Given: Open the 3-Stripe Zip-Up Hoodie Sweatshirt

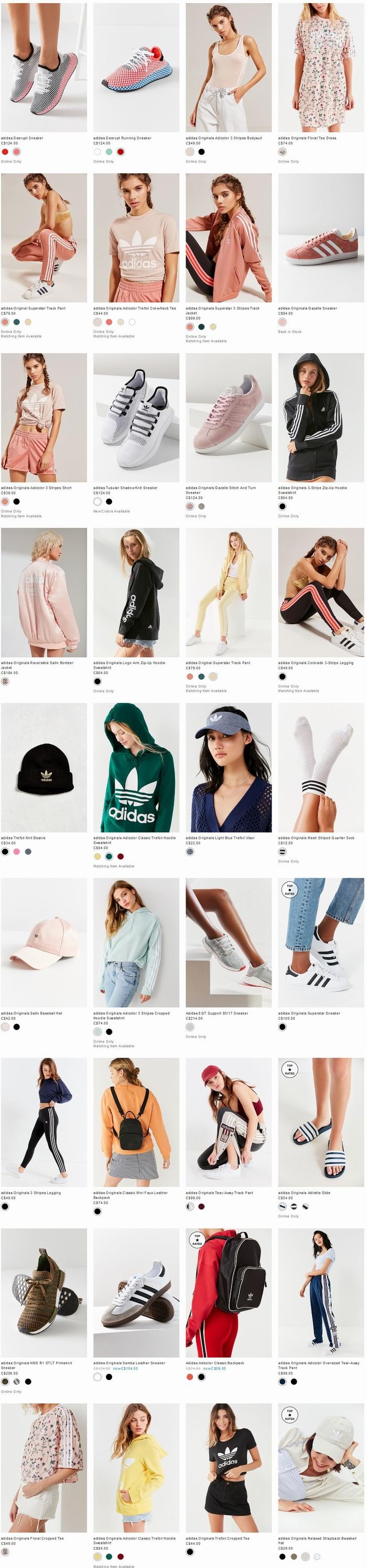Looking at the screenshot, I should pos(321,417).
